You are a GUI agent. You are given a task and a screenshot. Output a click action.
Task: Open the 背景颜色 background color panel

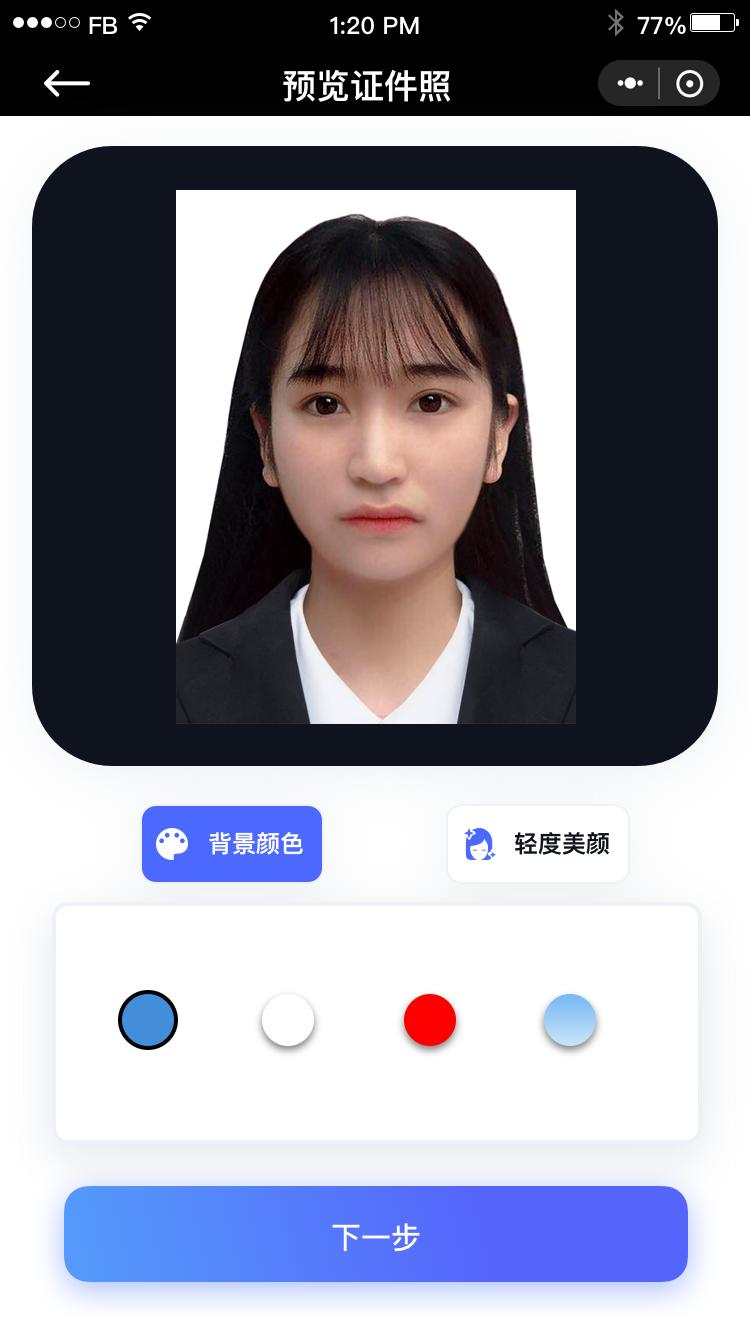[231, 843]
